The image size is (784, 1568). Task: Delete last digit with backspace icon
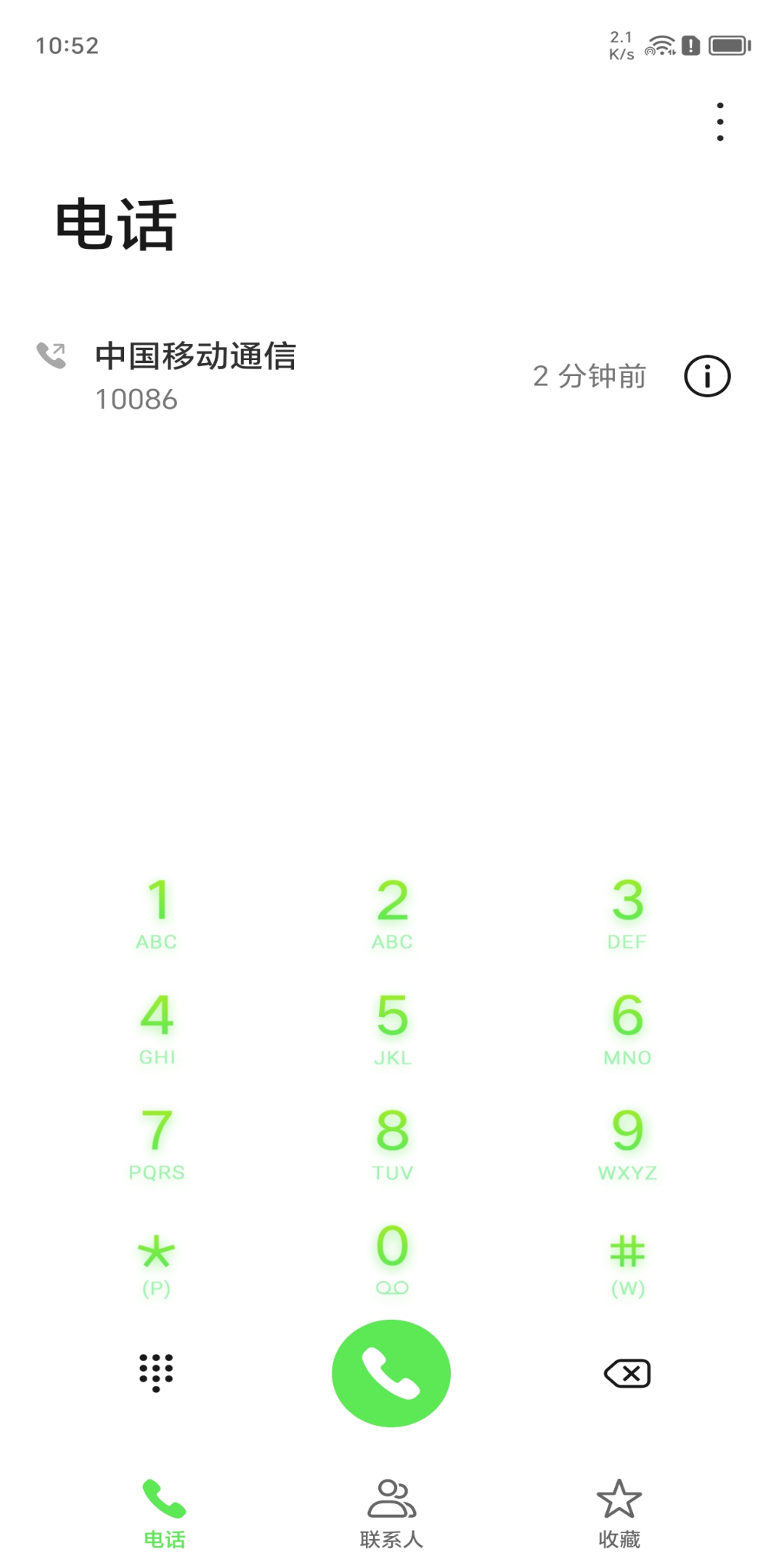627,1373
